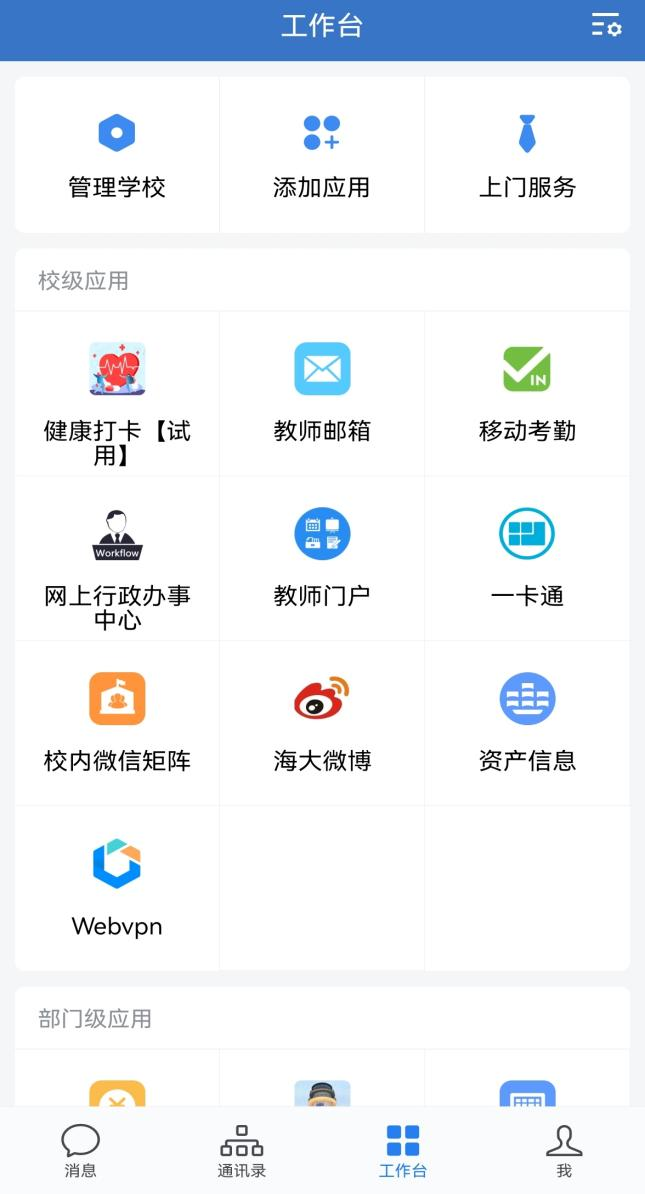
Task: Open 网上行政办事中心 Workflow app
Action: pyautogui.click(x=117, y=558)
